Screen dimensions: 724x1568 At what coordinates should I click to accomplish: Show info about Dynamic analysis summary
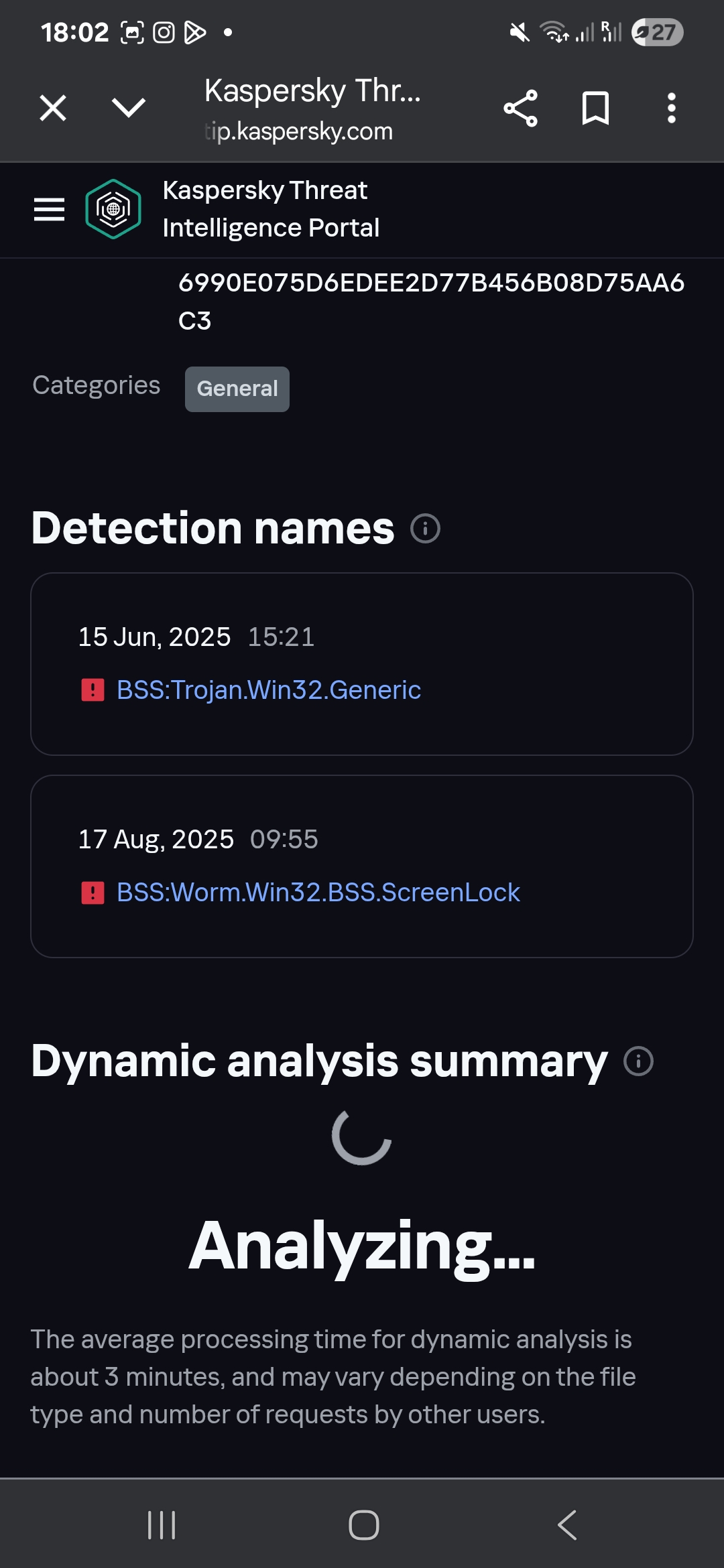638,1061
